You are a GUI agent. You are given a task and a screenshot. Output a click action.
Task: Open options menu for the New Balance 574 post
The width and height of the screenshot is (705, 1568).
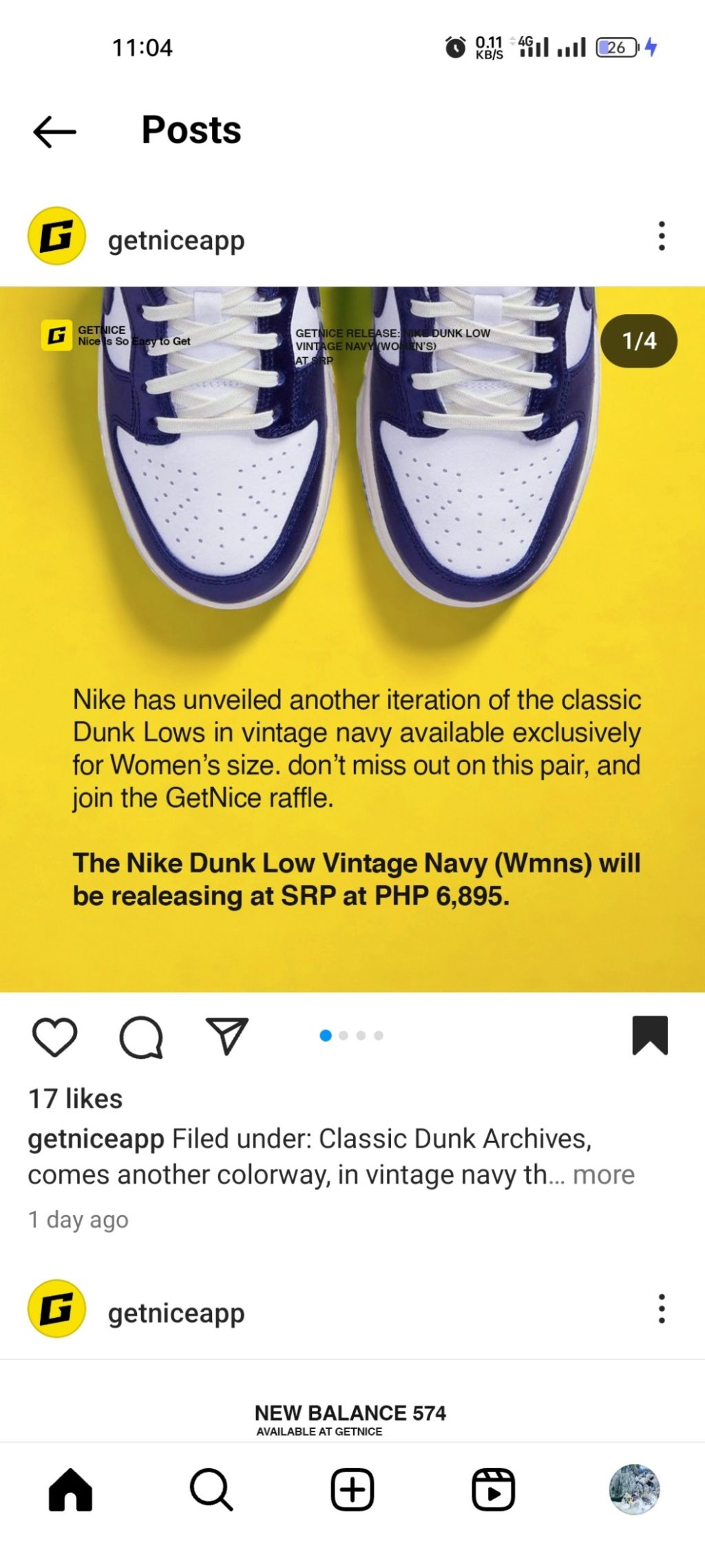[x=661, y=1308]
